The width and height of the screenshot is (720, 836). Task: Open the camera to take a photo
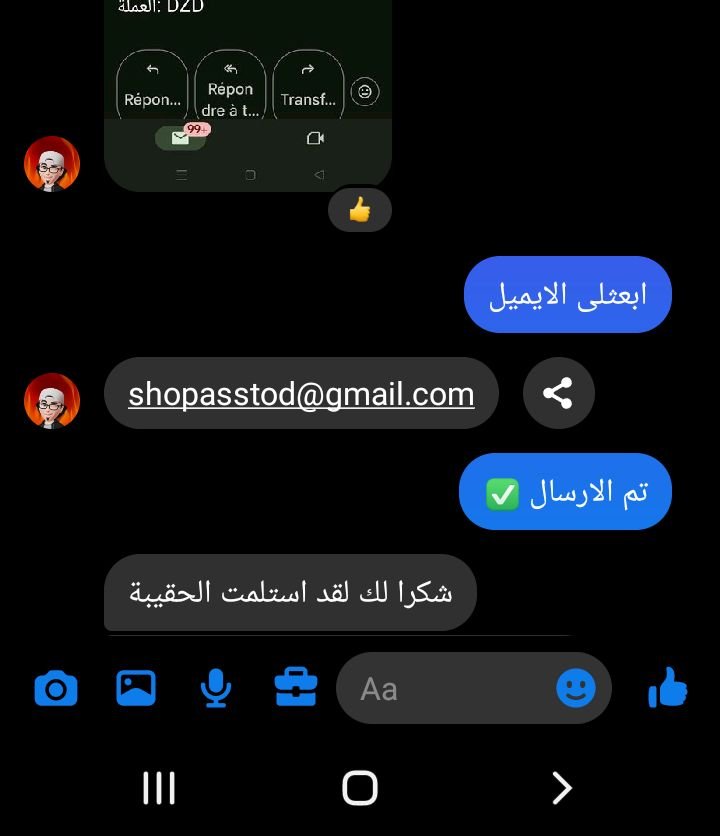(56, 688)
